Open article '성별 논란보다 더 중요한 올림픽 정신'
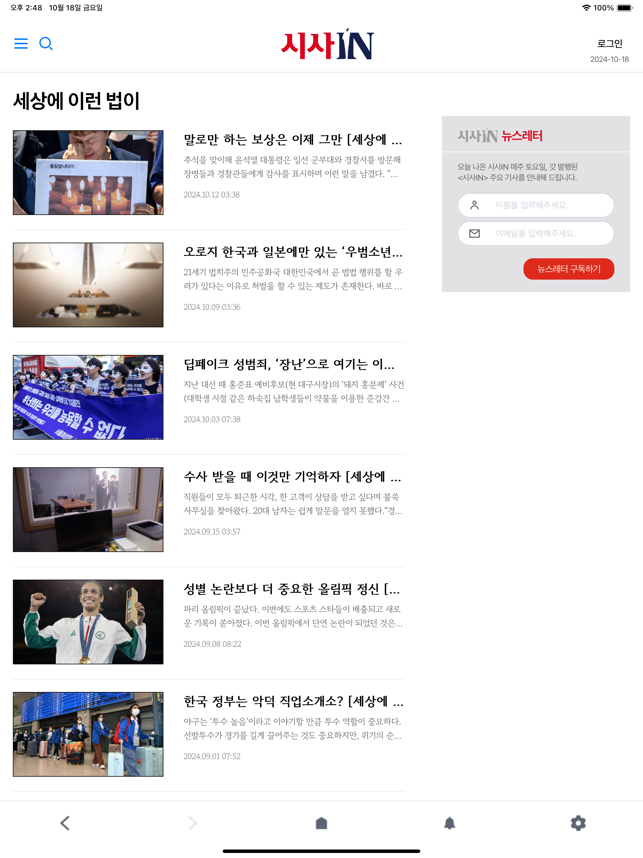This screenshot has width=643, height=858. pos(292,589)
